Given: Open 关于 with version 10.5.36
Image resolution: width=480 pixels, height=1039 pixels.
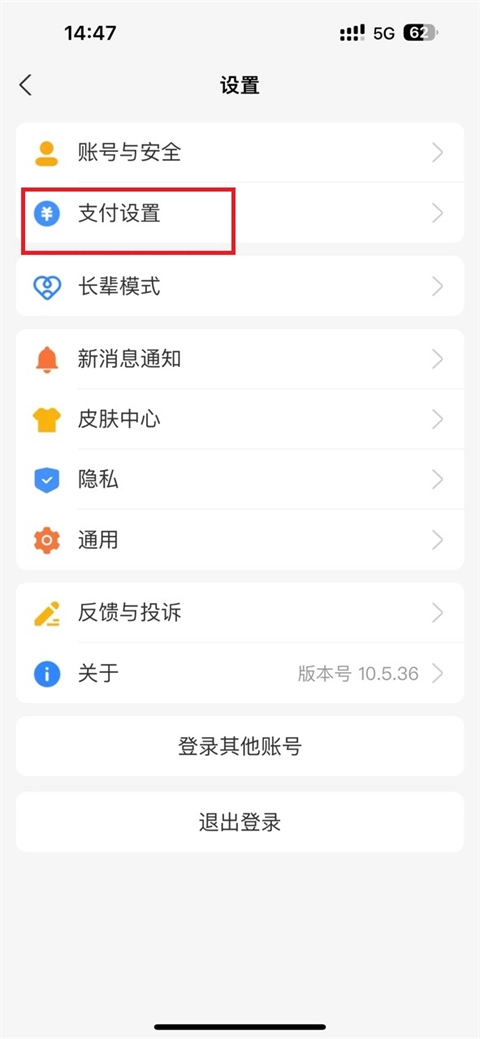Looking at the screenshot, I should (x=240, y=673).
